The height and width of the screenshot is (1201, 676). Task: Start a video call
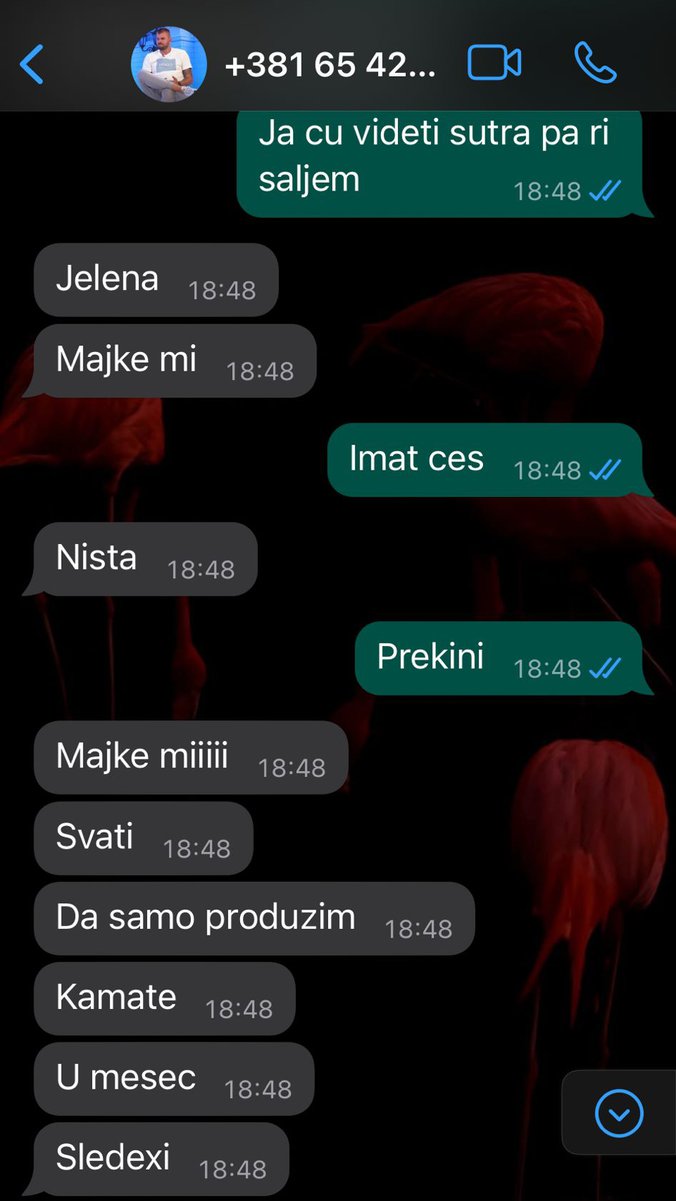pyautogui.click(x=494, y=63)
